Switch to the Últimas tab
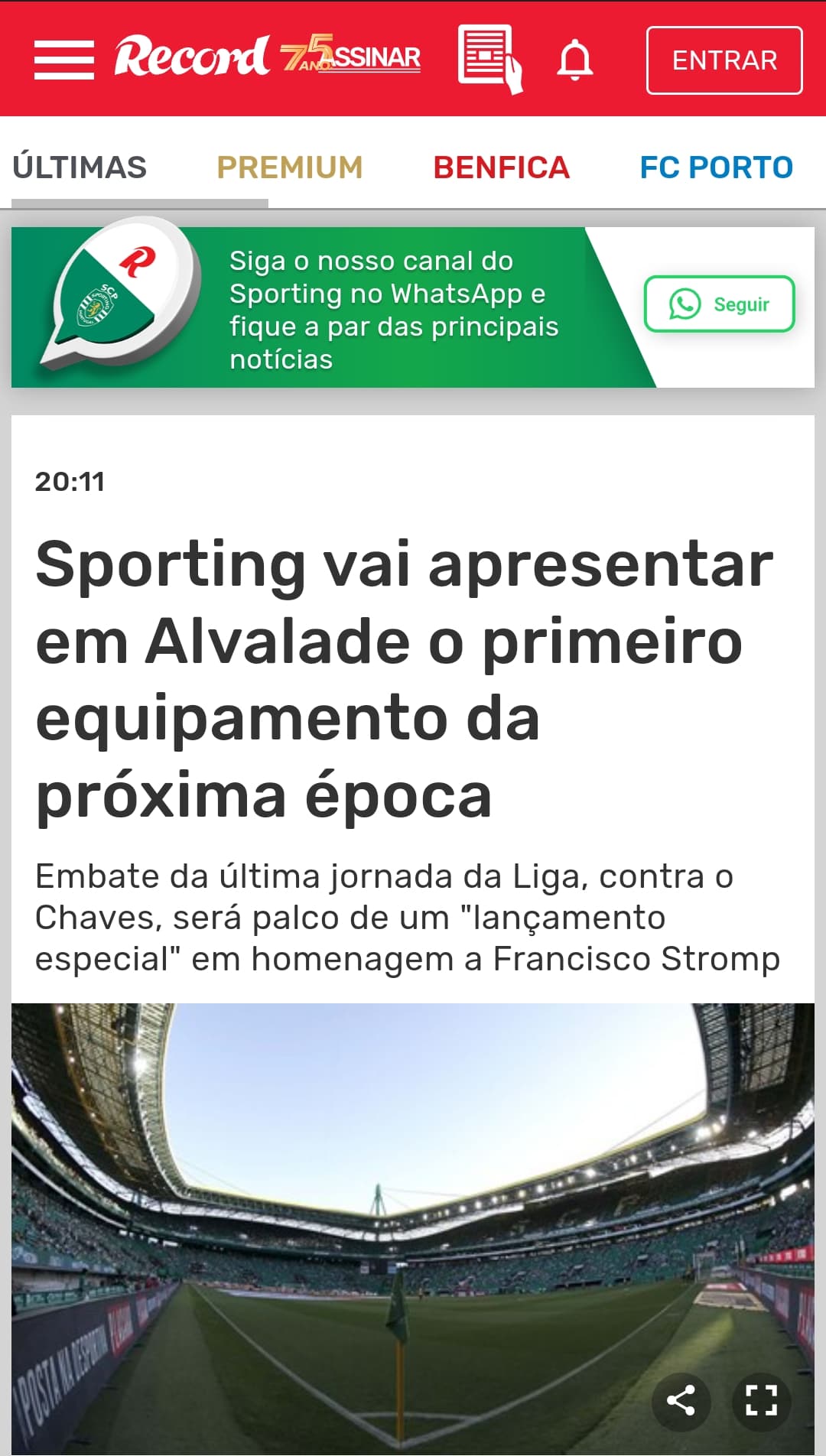The width and height of the screenshot is (826, 1456). (x=80, y=167)
